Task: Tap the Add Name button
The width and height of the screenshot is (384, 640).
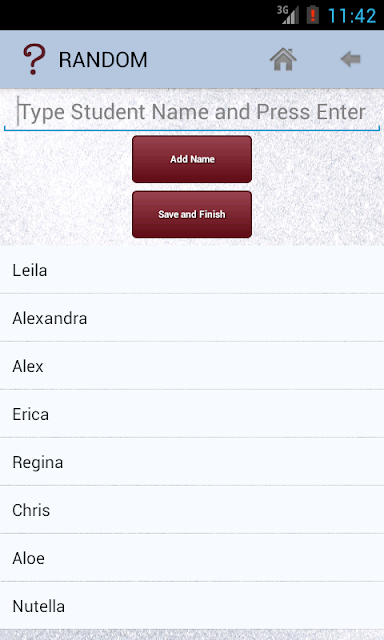Action: [x=192, y=159]
